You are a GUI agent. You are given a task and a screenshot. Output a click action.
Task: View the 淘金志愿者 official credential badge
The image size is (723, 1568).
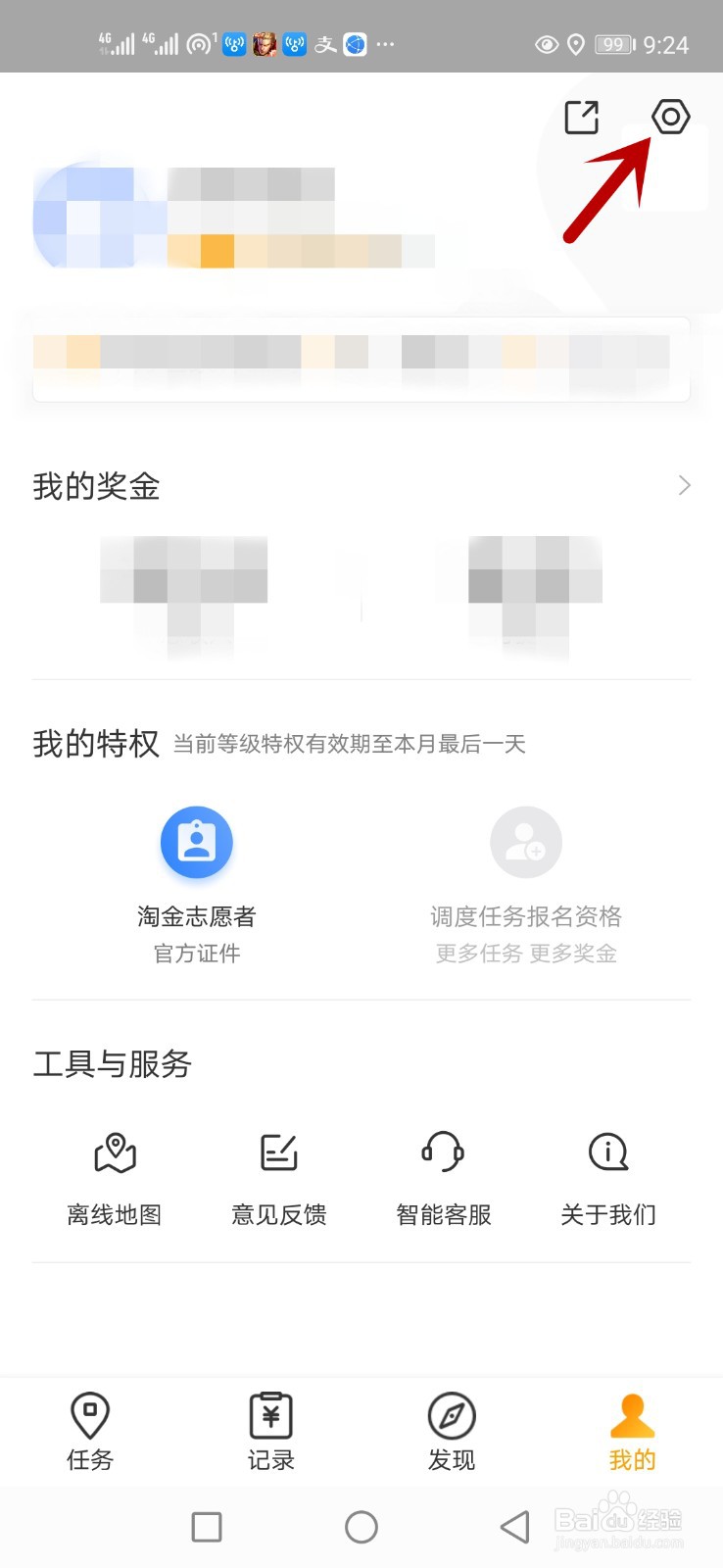click(x=196, y=841)
